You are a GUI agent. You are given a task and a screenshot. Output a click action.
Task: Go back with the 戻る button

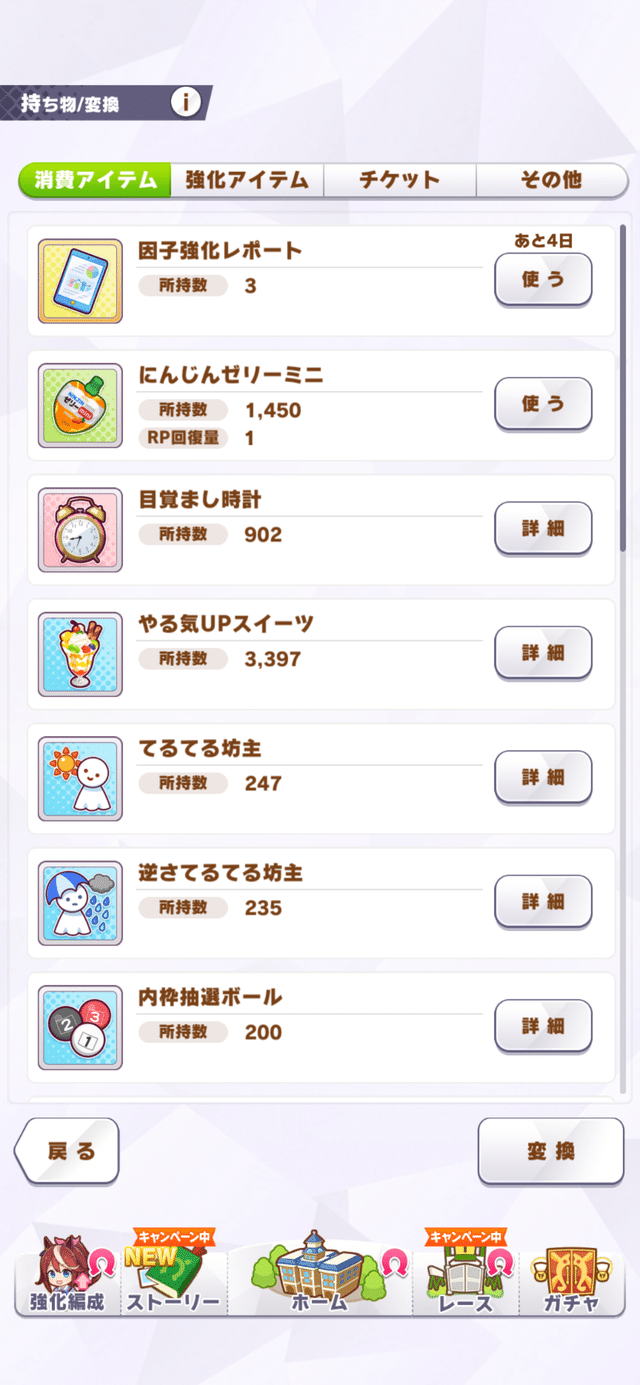click(x=68, y=1151)
